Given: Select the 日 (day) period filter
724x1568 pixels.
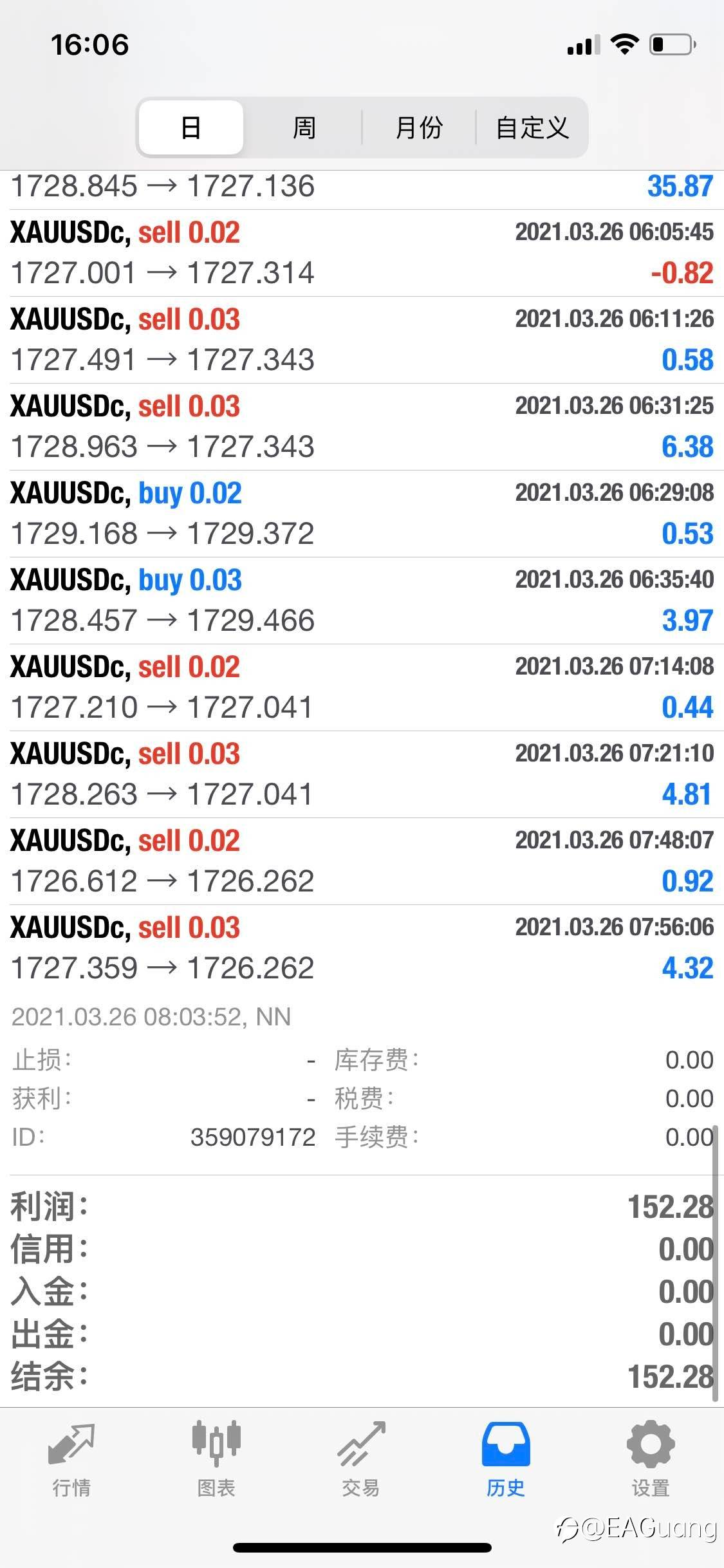Looking at the screenshot, I should [x=191, y=127].
